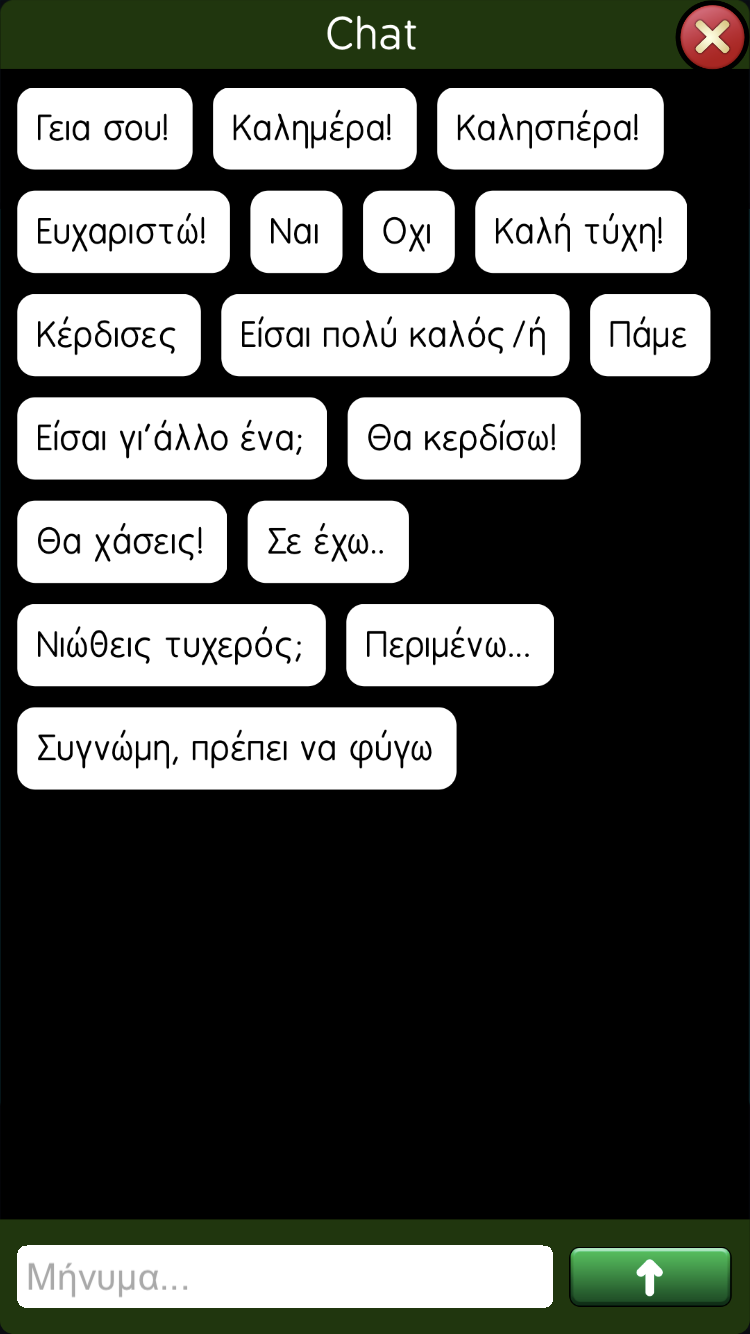Reply with 'Οχι'
Viewport: 750px width, 1334px height.
tap(408, 232)
